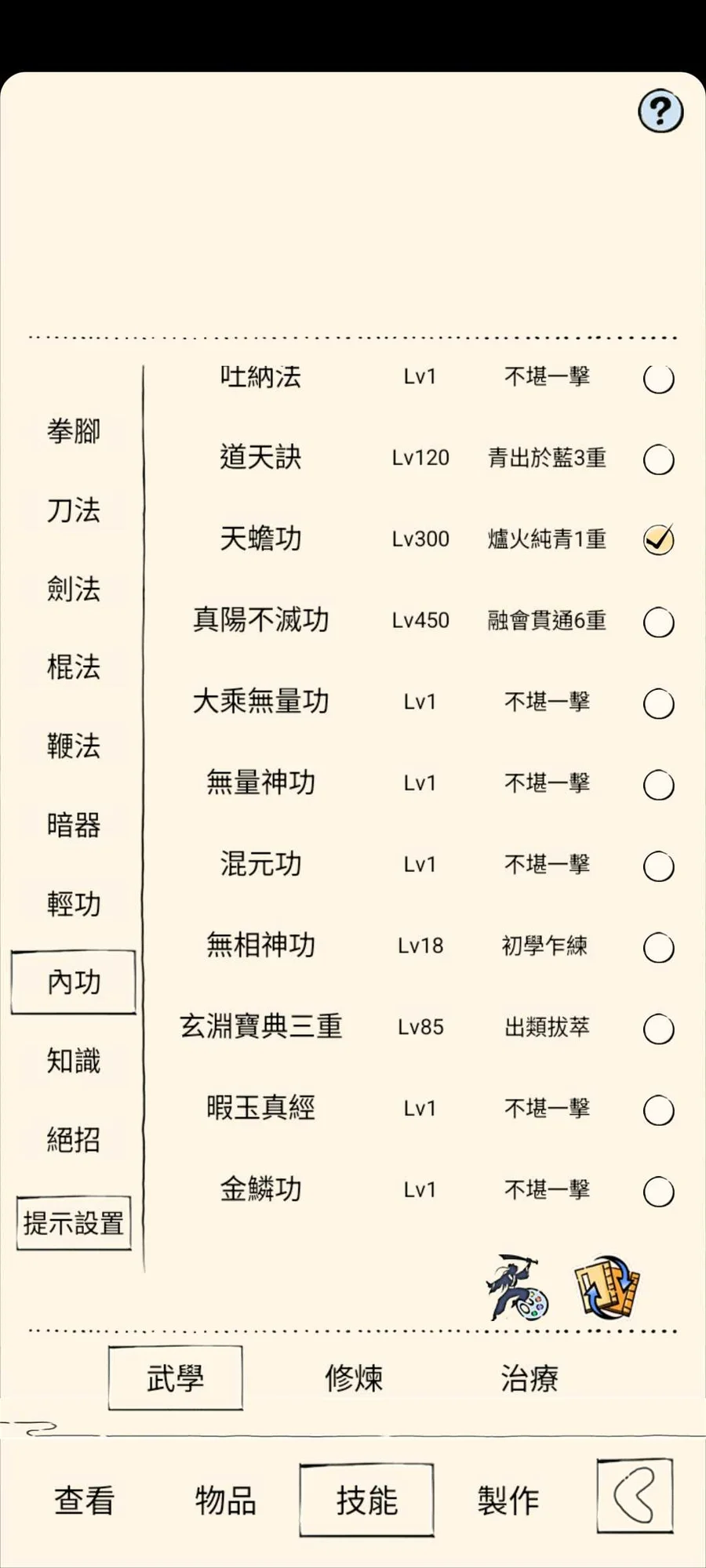Tap the back arrow button
706x1568 pixels.
tap(635, 1496)
